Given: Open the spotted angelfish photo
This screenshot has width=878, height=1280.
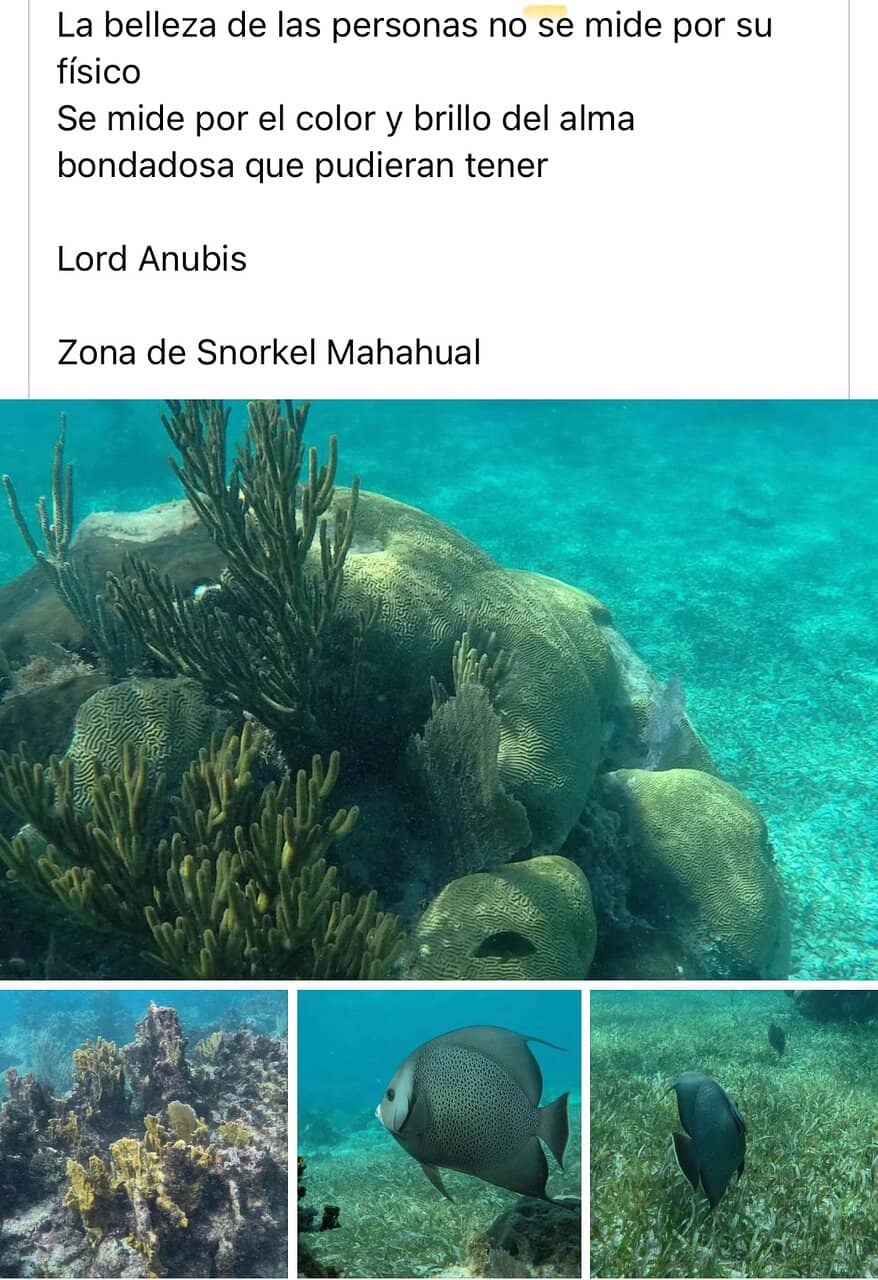Looking at the screenshot, I should coord(439,1133).
